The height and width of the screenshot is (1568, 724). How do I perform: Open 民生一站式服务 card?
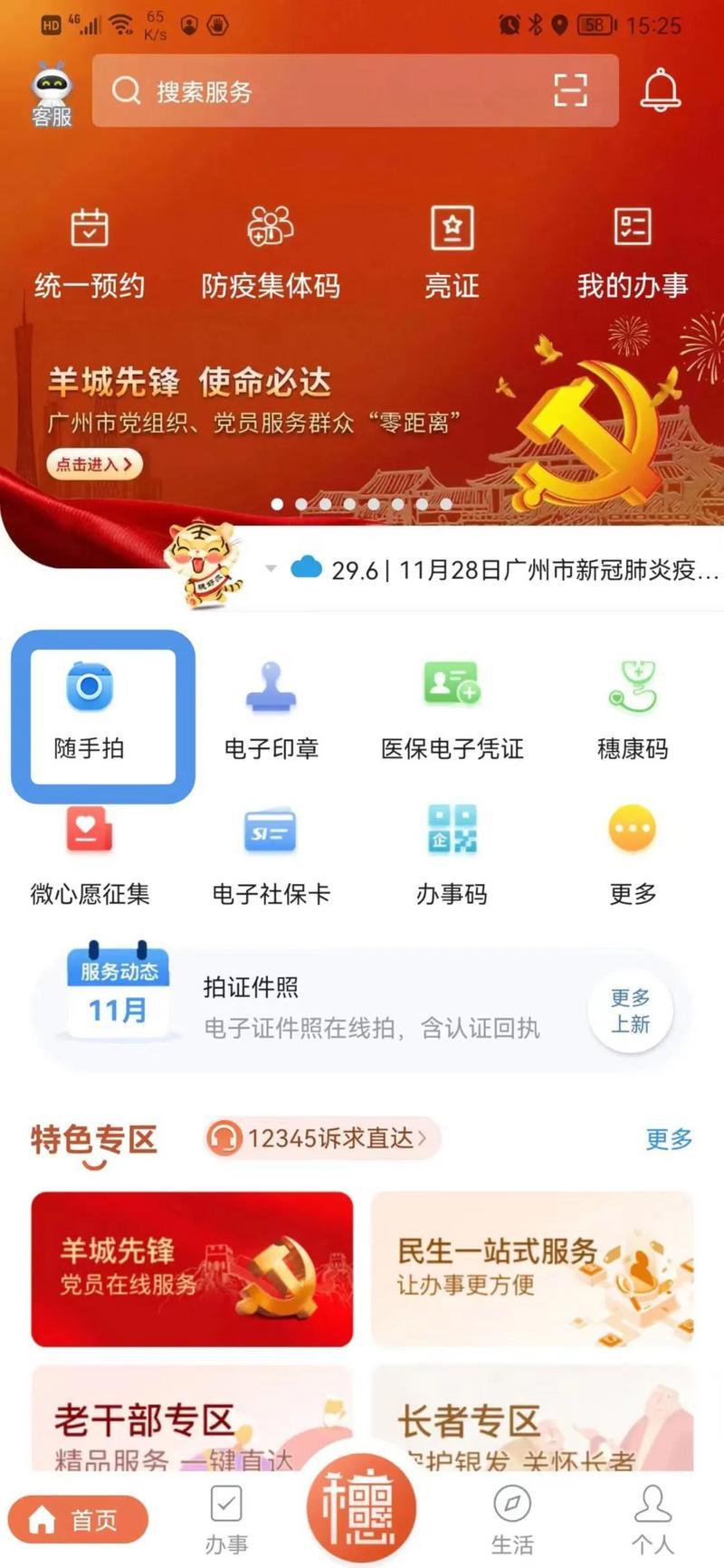pos(532,1269)
